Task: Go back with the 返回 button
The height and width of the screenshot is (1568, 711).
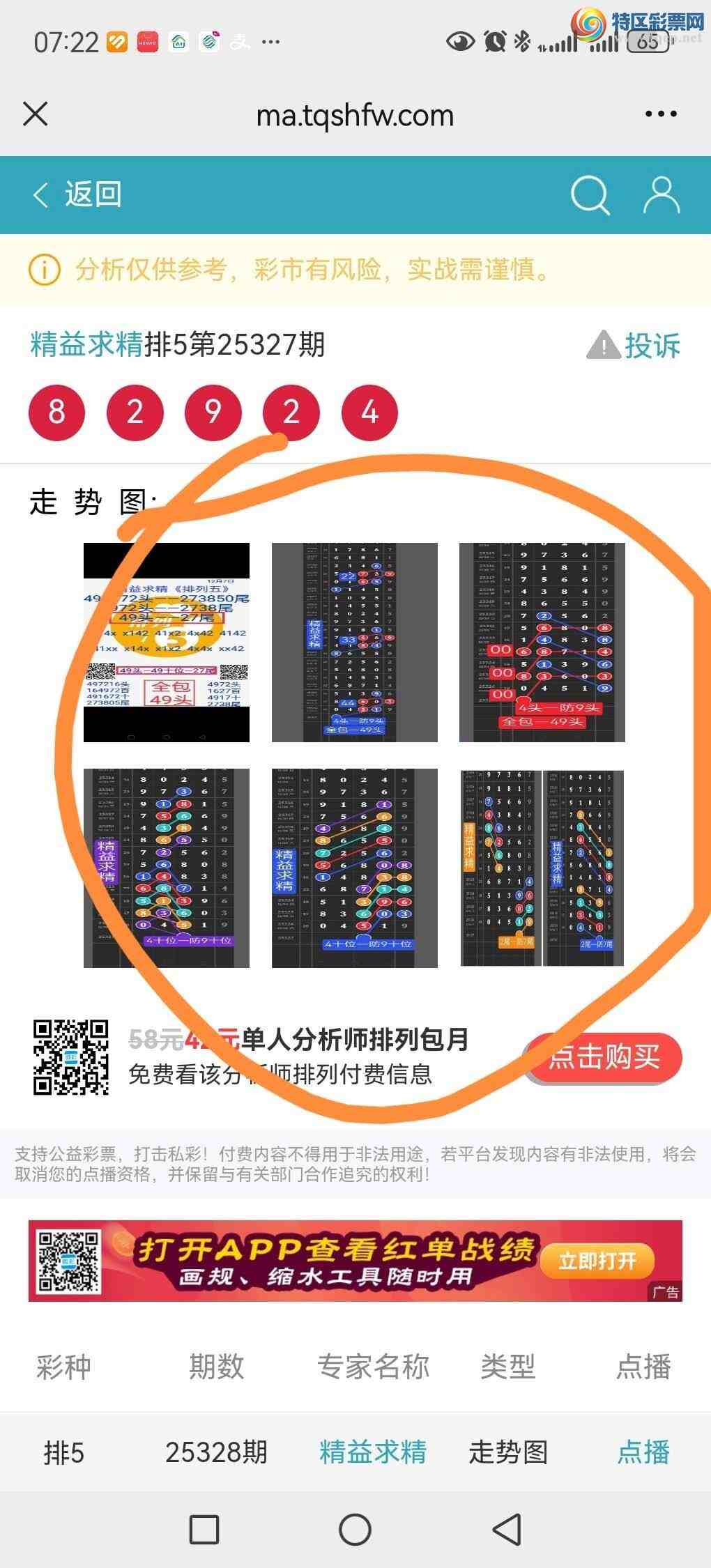Action: pyautogui.click(x=78, y=194)
